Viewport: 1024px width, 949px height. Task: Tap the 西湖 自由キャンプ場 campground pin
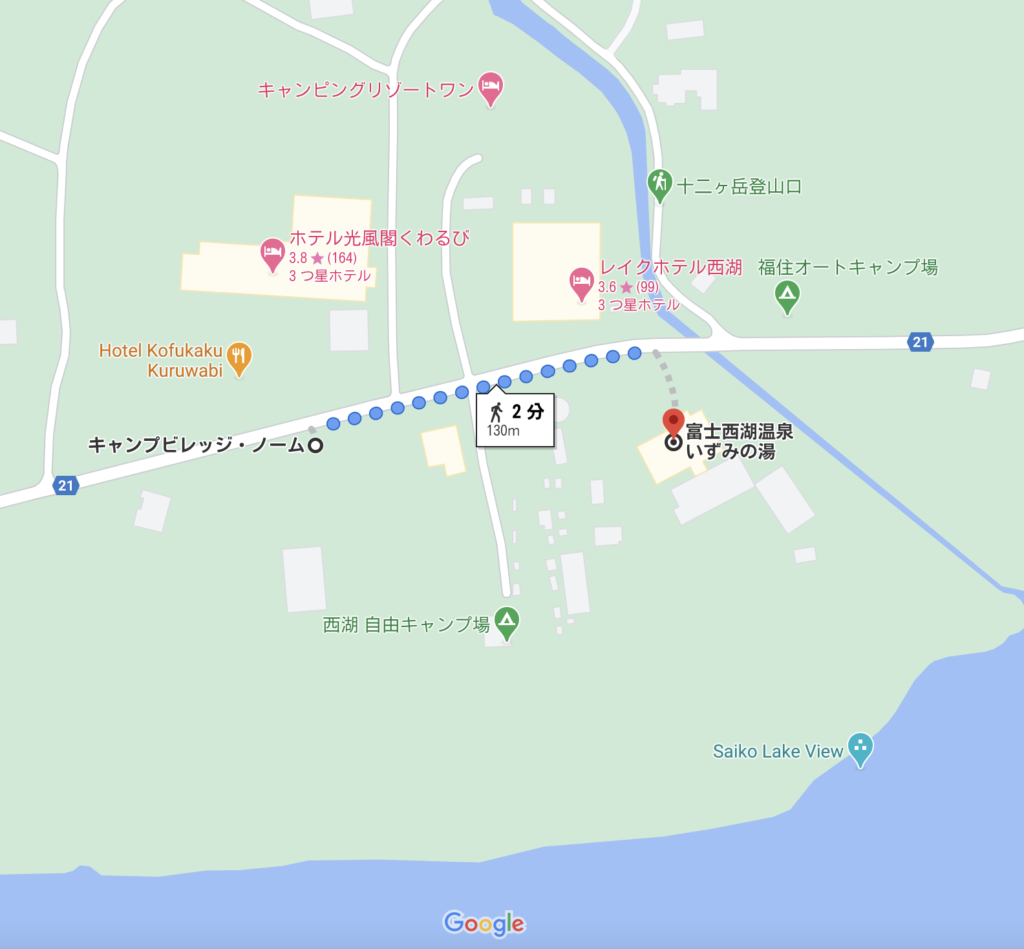click(x=508, y=623)
